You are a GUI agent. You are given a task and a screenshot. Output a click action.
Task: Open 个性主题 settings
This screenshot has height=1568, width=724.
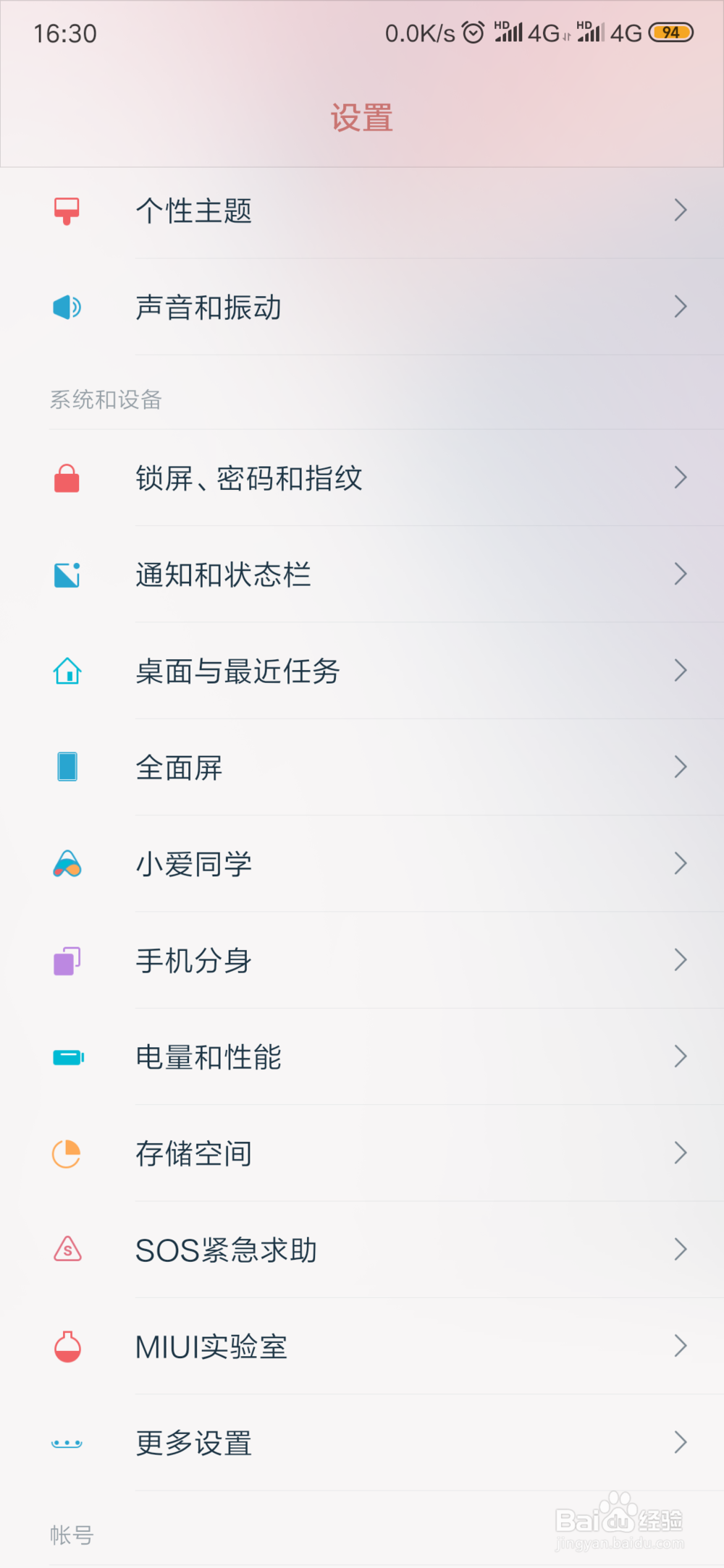362,211
